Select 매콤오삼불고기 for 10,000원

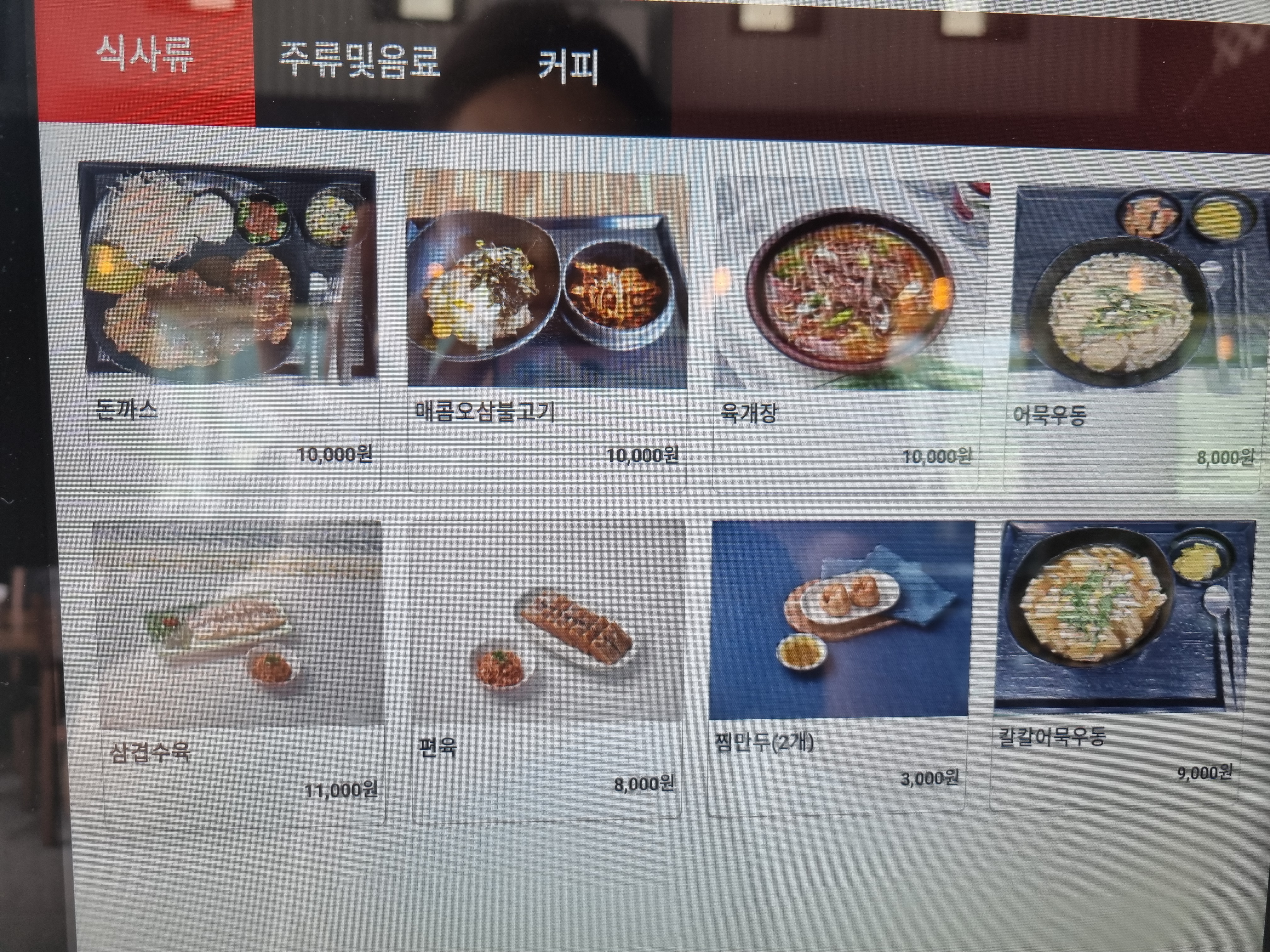(546, 332)
